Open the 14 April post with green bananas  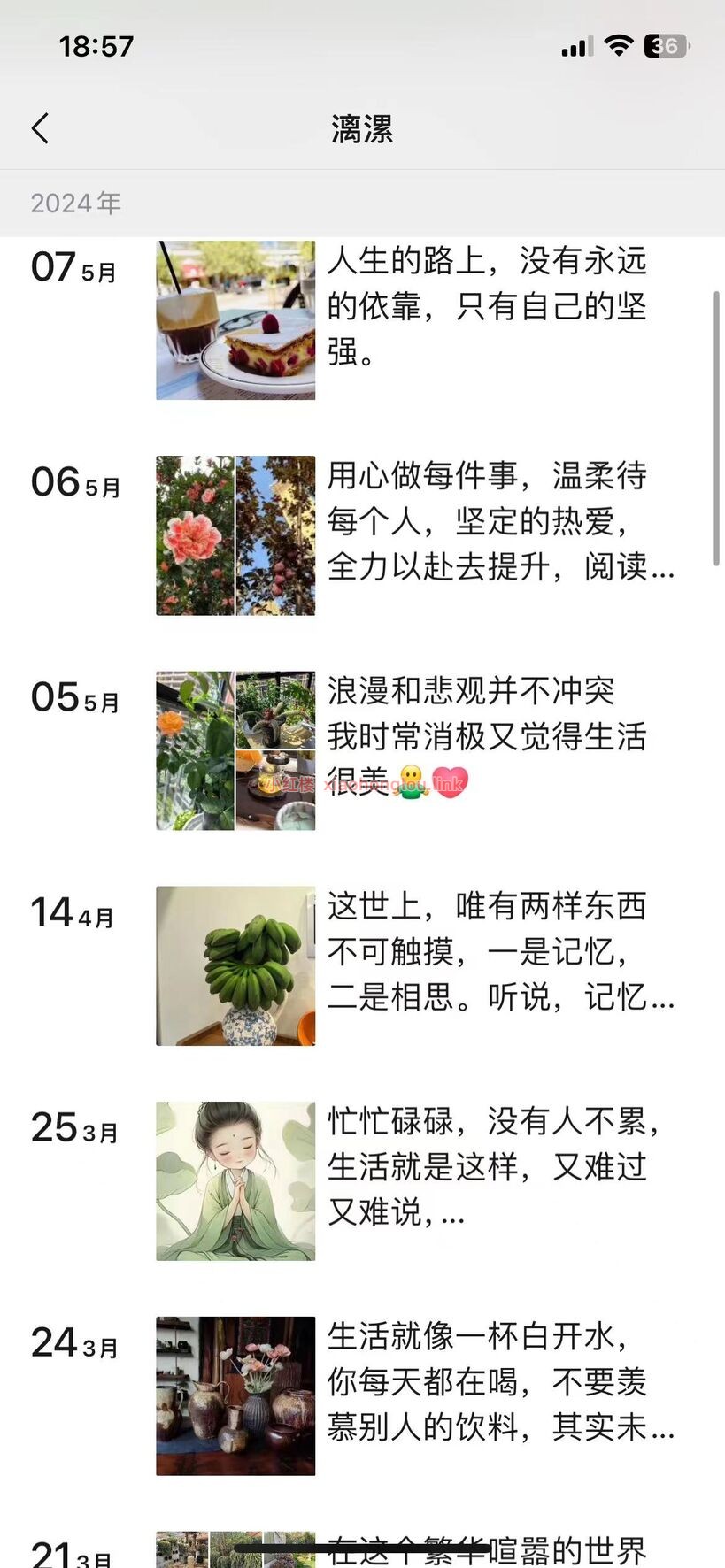[236, 965]
